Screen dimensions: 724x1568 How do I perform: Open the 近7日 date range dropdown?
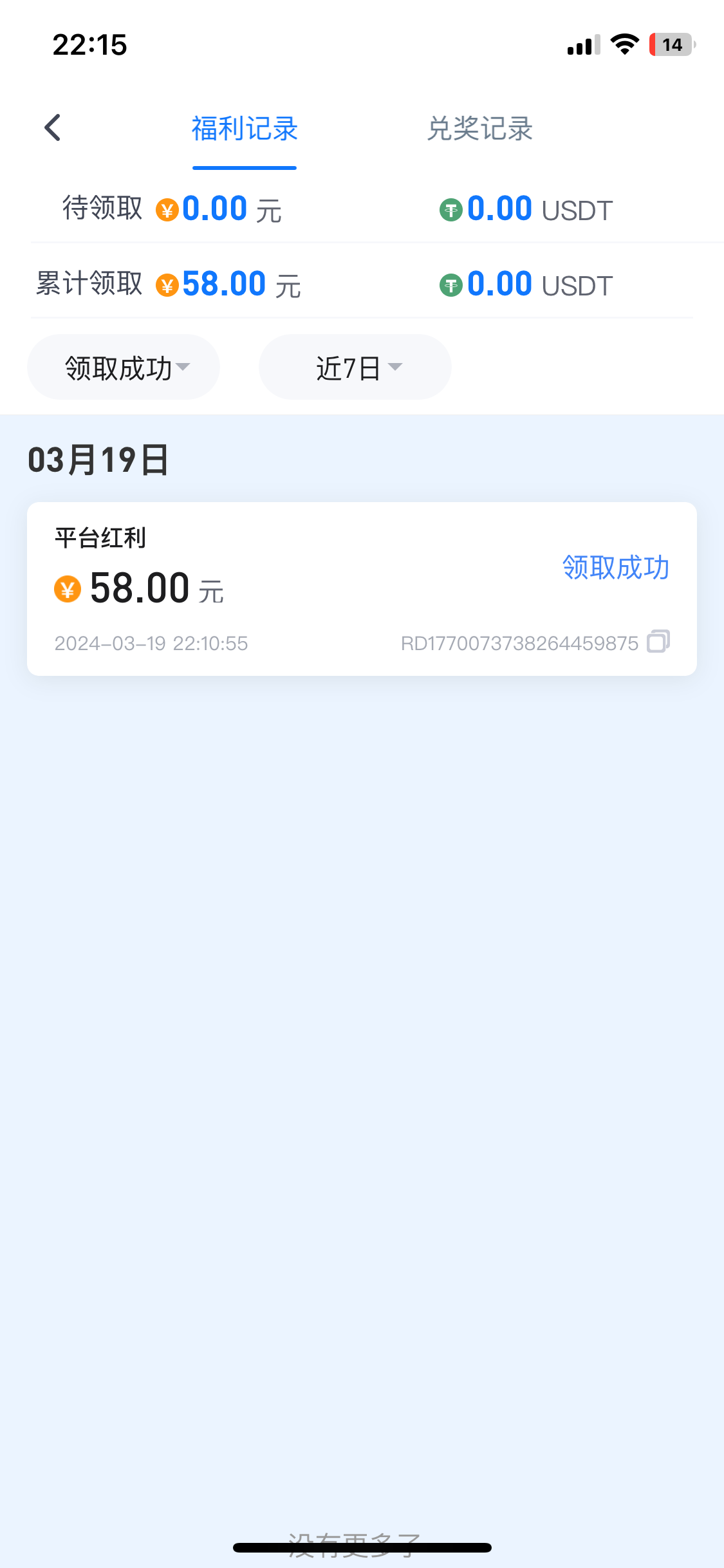pyautogui.click(x=355, y=368)
